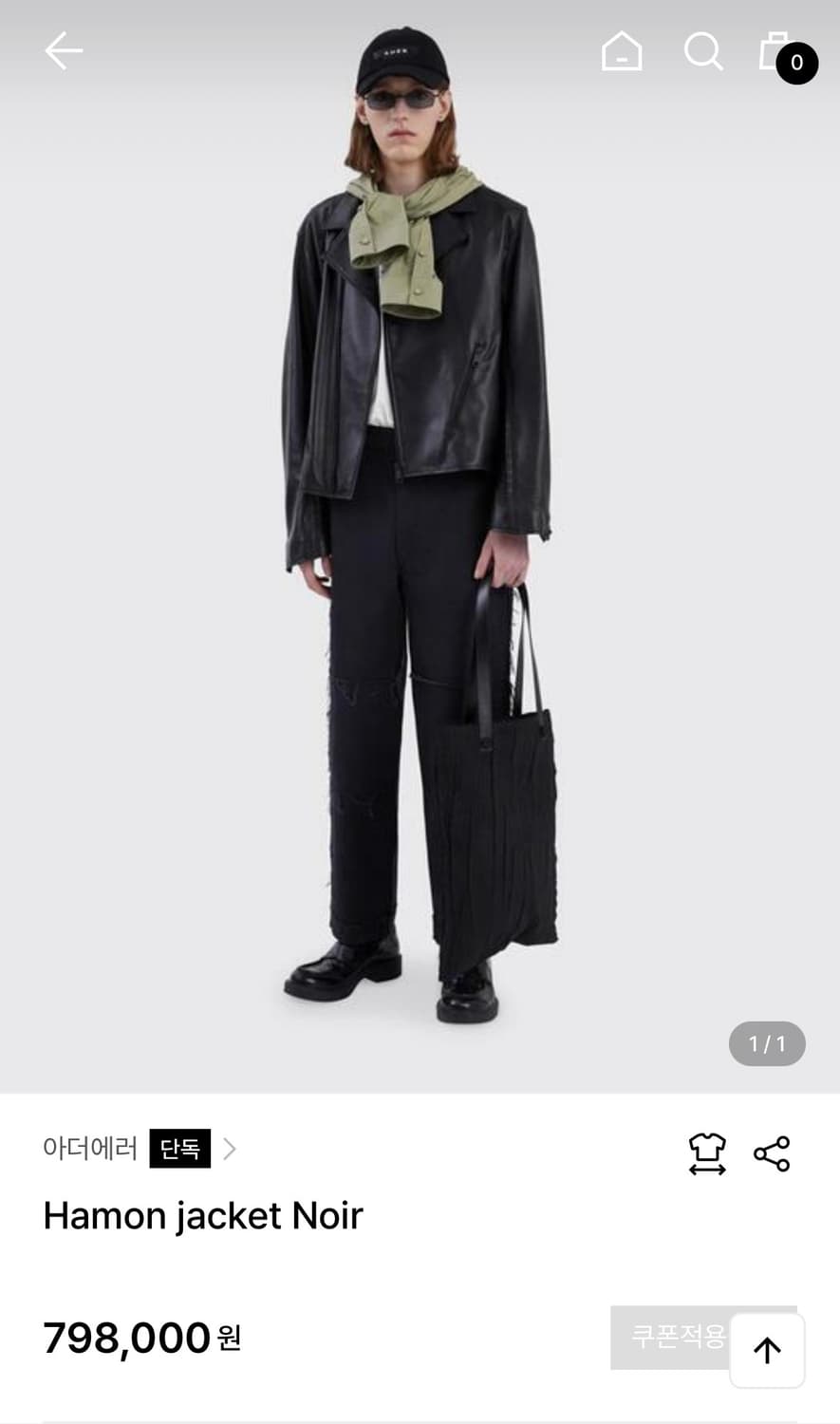Open brand details via the chevron arrow
This screenshot has width=840, height=1424.
(x=229, y=1149)
